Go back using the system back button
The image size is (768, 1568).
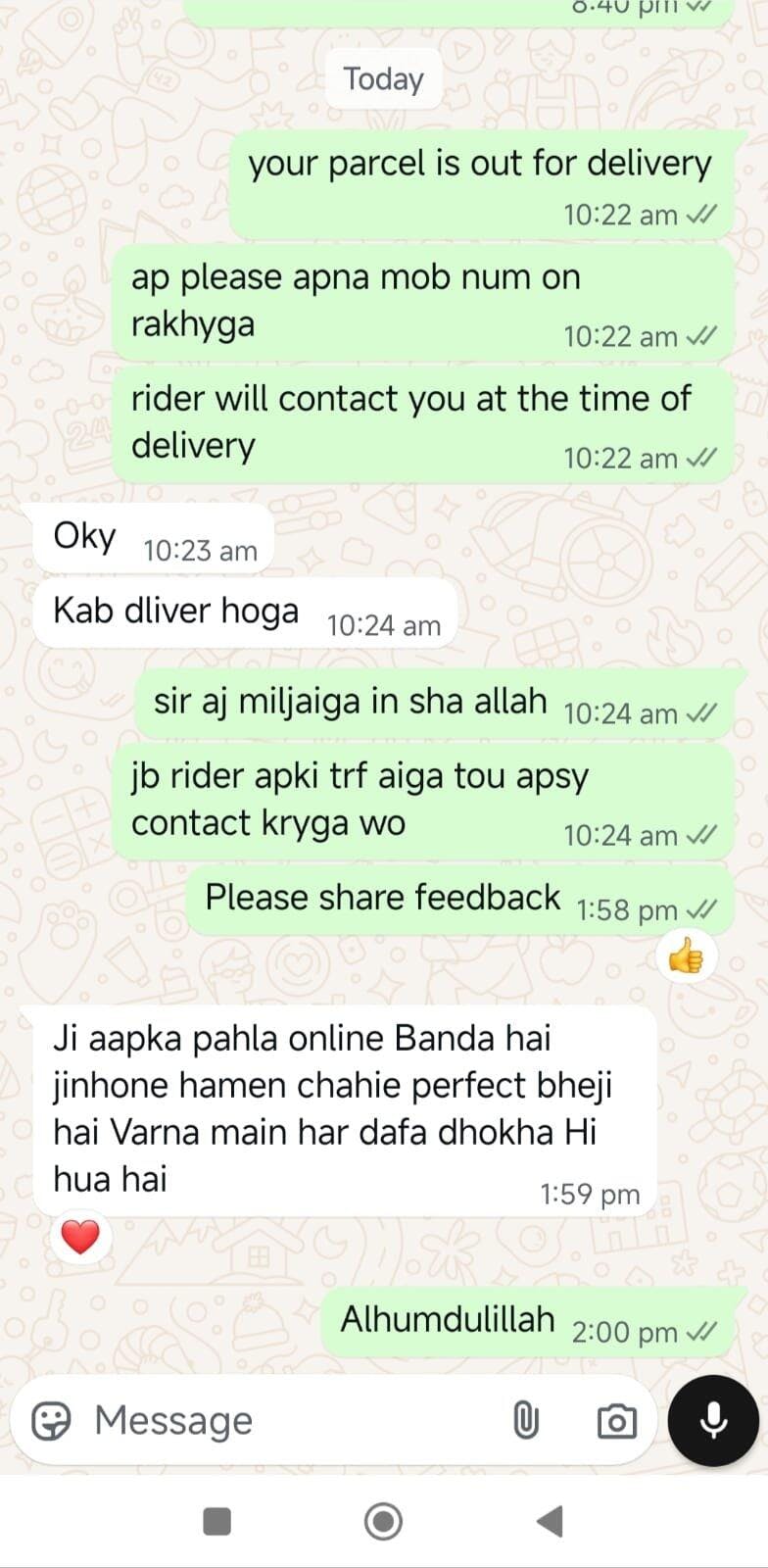(x=550, y=1521)
